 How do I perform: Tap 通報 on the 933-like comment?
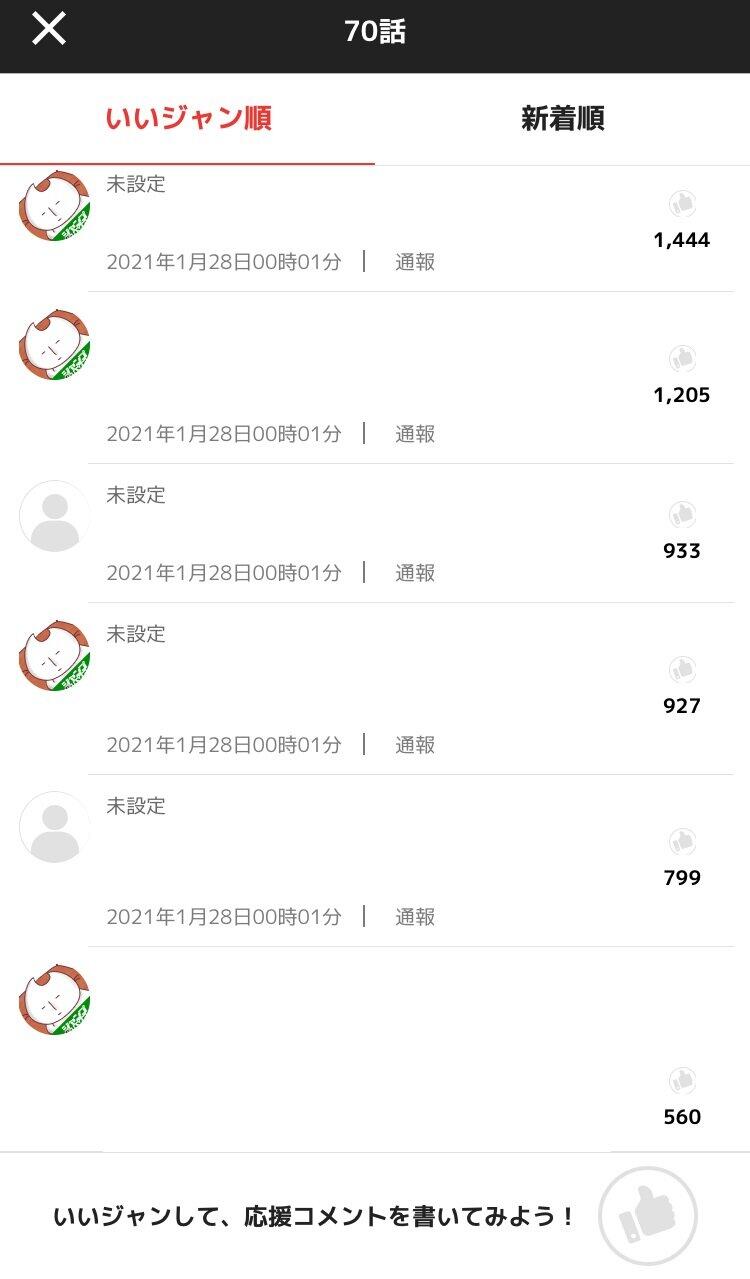[x=415, y=574]
